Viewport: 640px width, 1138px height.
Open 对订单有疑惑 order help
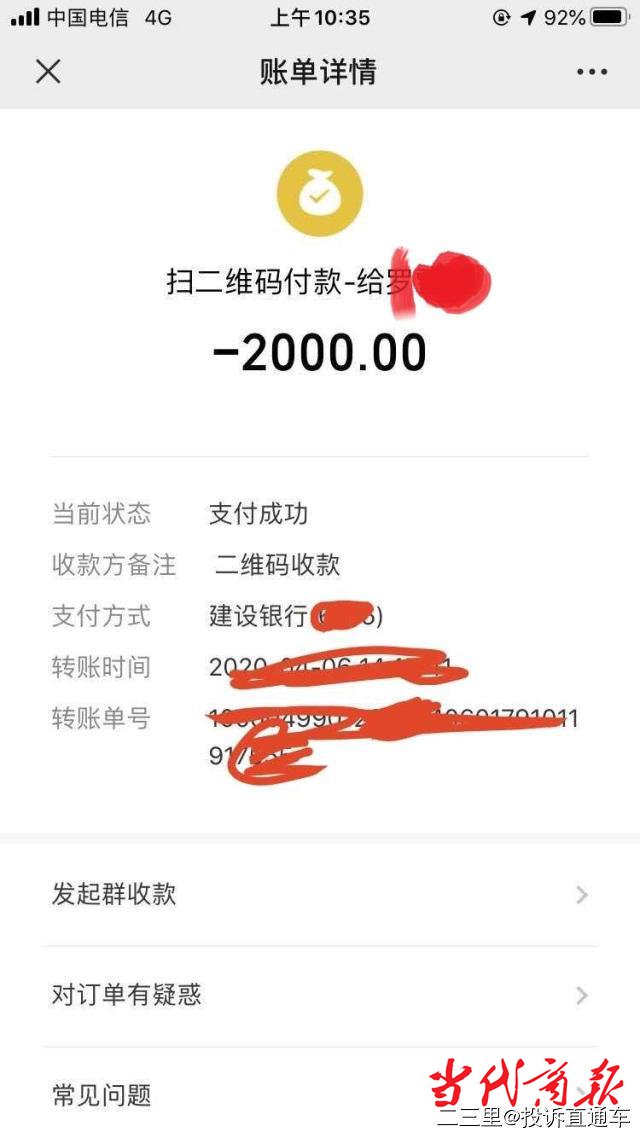(320, 996)
